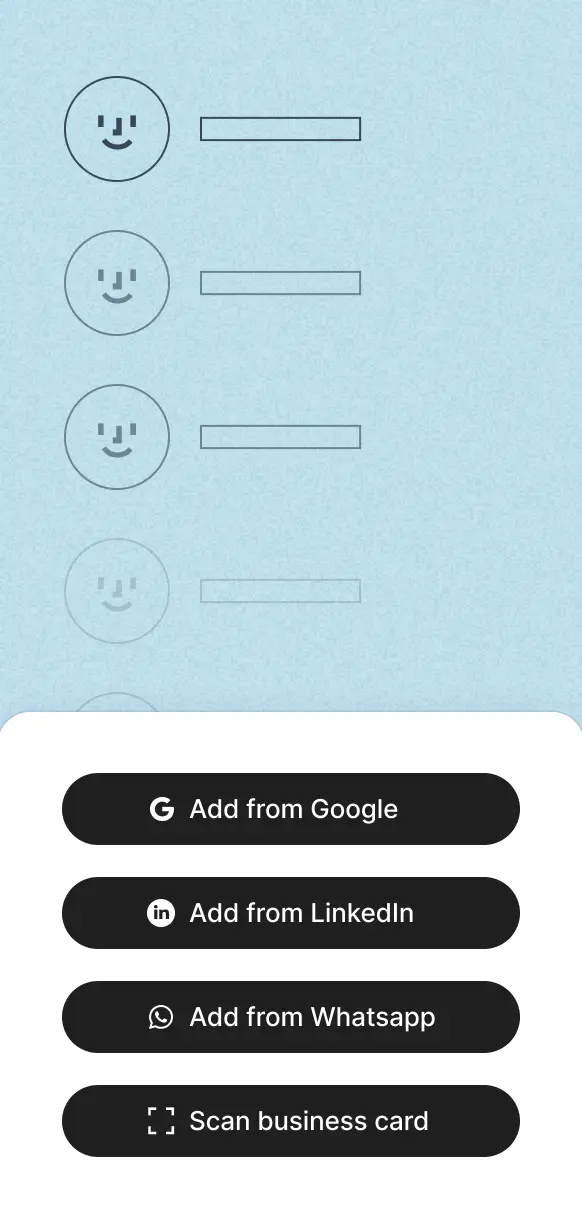Select Add from Whatsapp

click(x=291, y=1017)
